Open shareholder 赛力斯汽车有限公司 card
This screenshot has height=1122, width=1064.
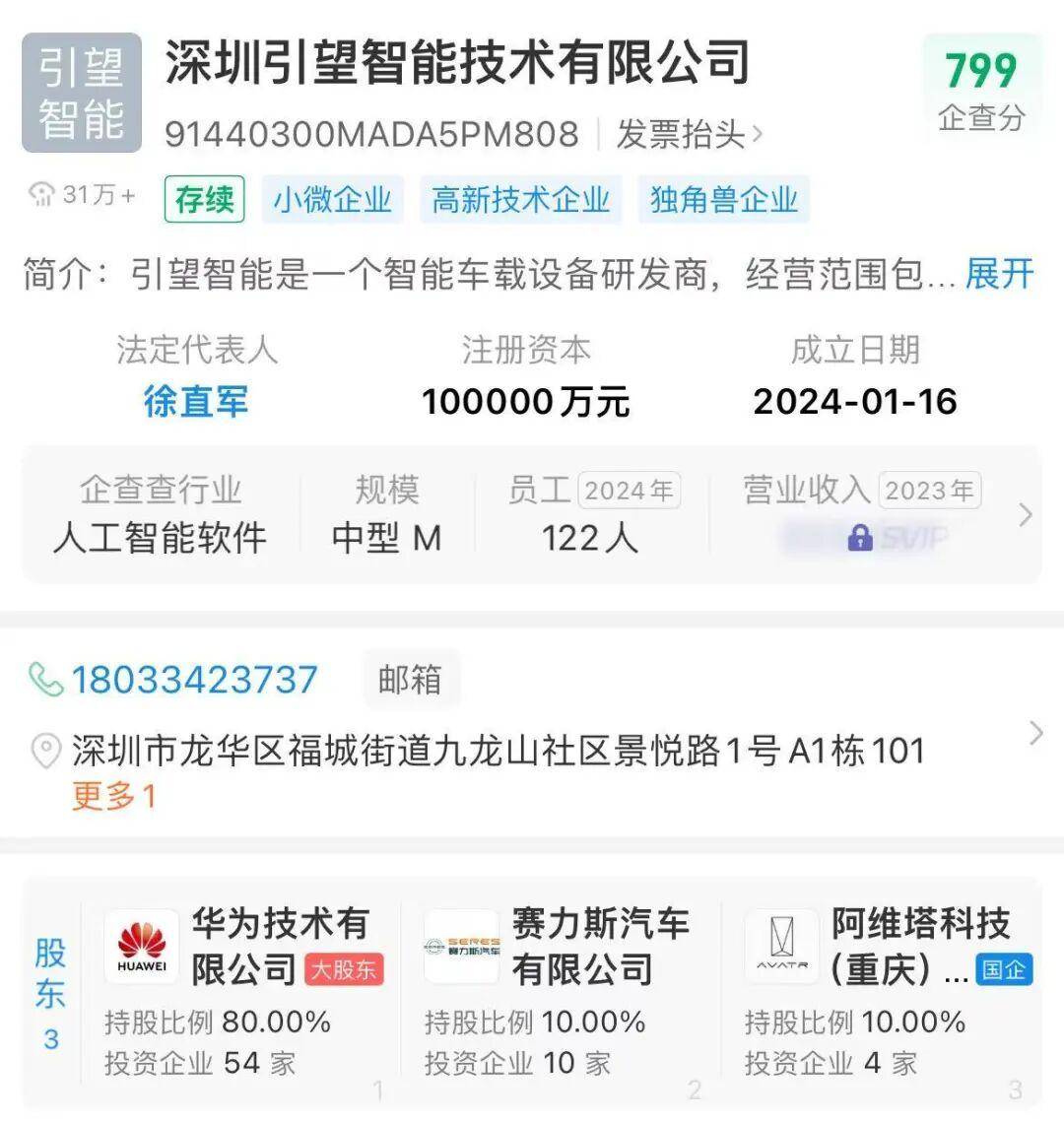[560, 990]
